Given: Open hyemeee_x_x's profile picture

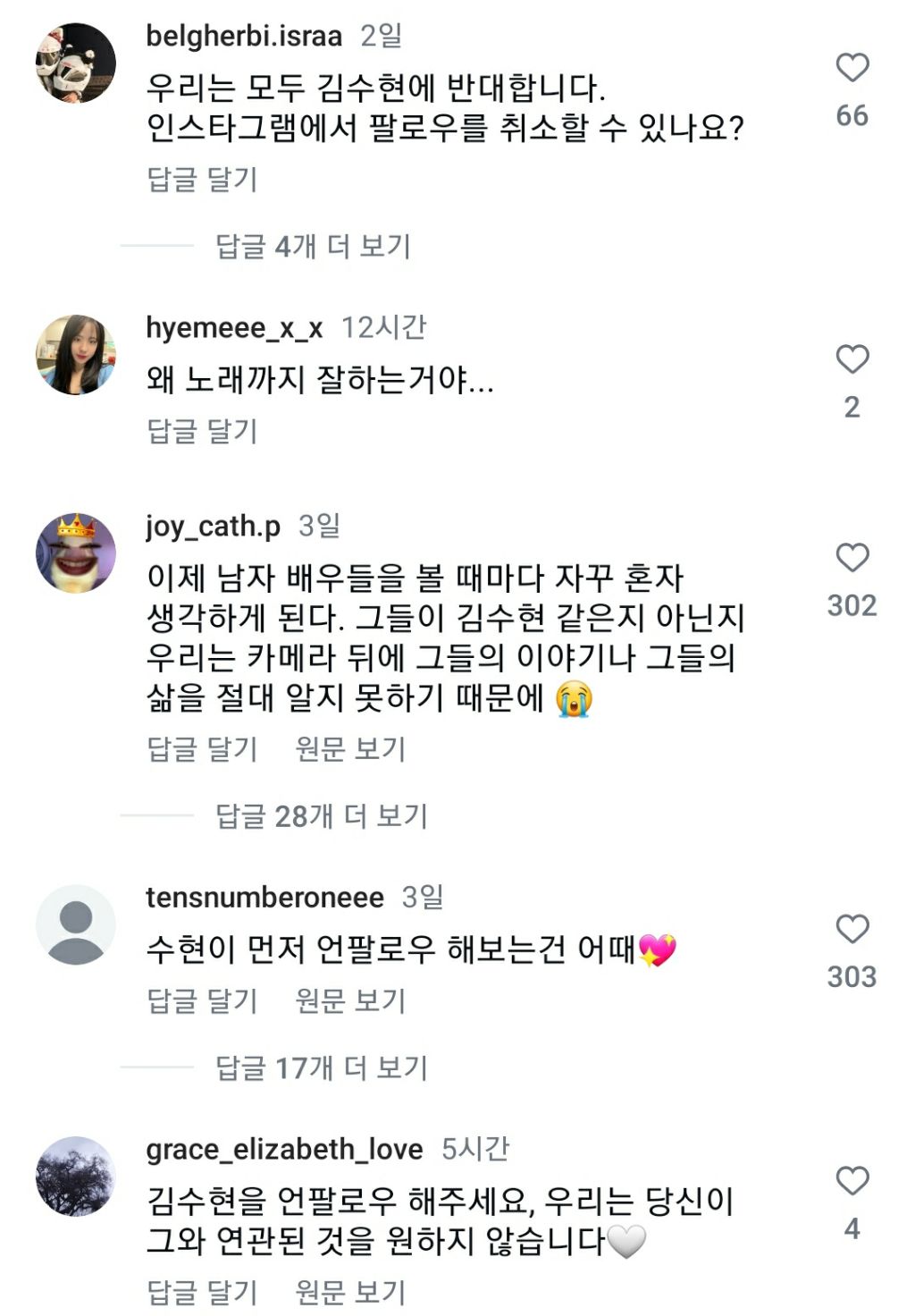Looking at the screenshot, I should (x=76, y=354).
